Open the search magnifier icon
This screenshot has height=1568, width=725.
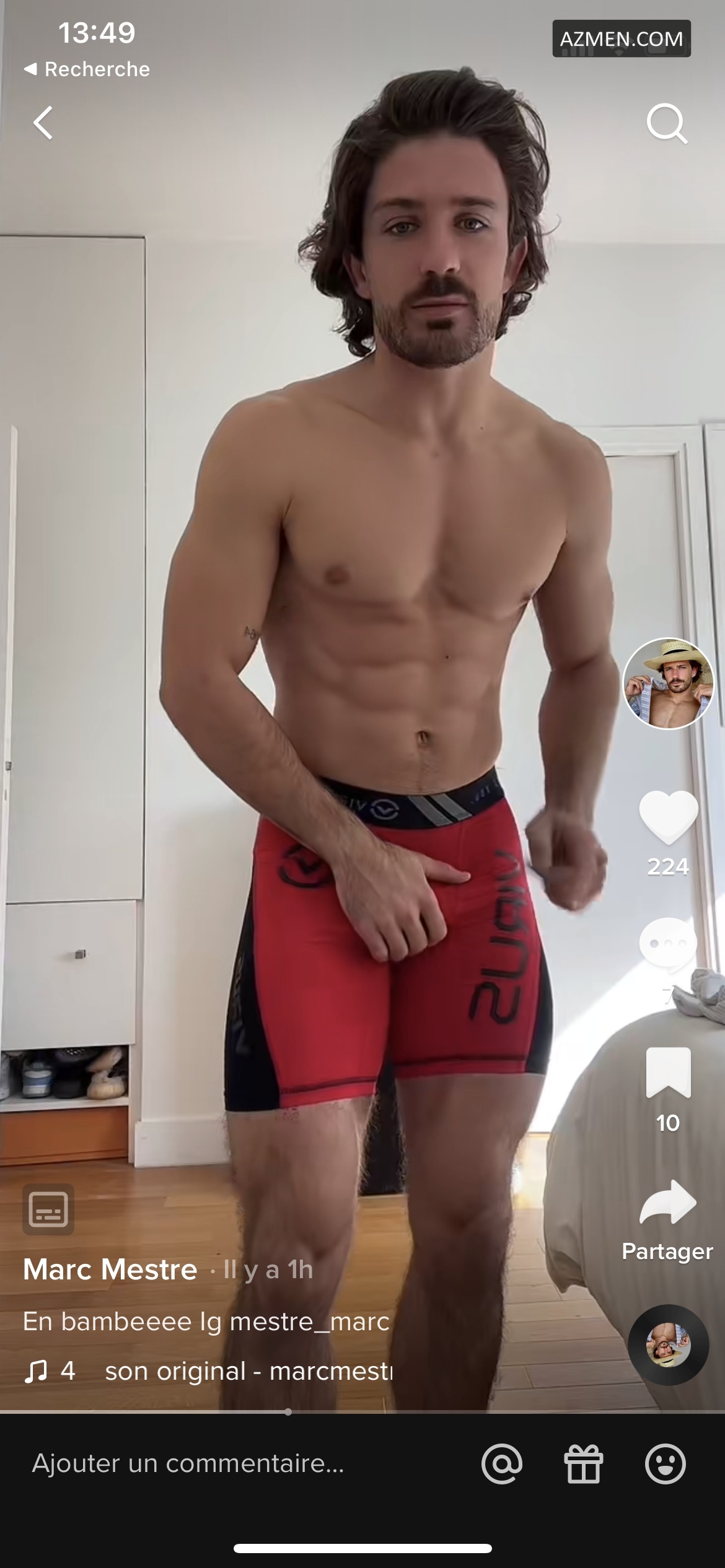click(667, 123)
